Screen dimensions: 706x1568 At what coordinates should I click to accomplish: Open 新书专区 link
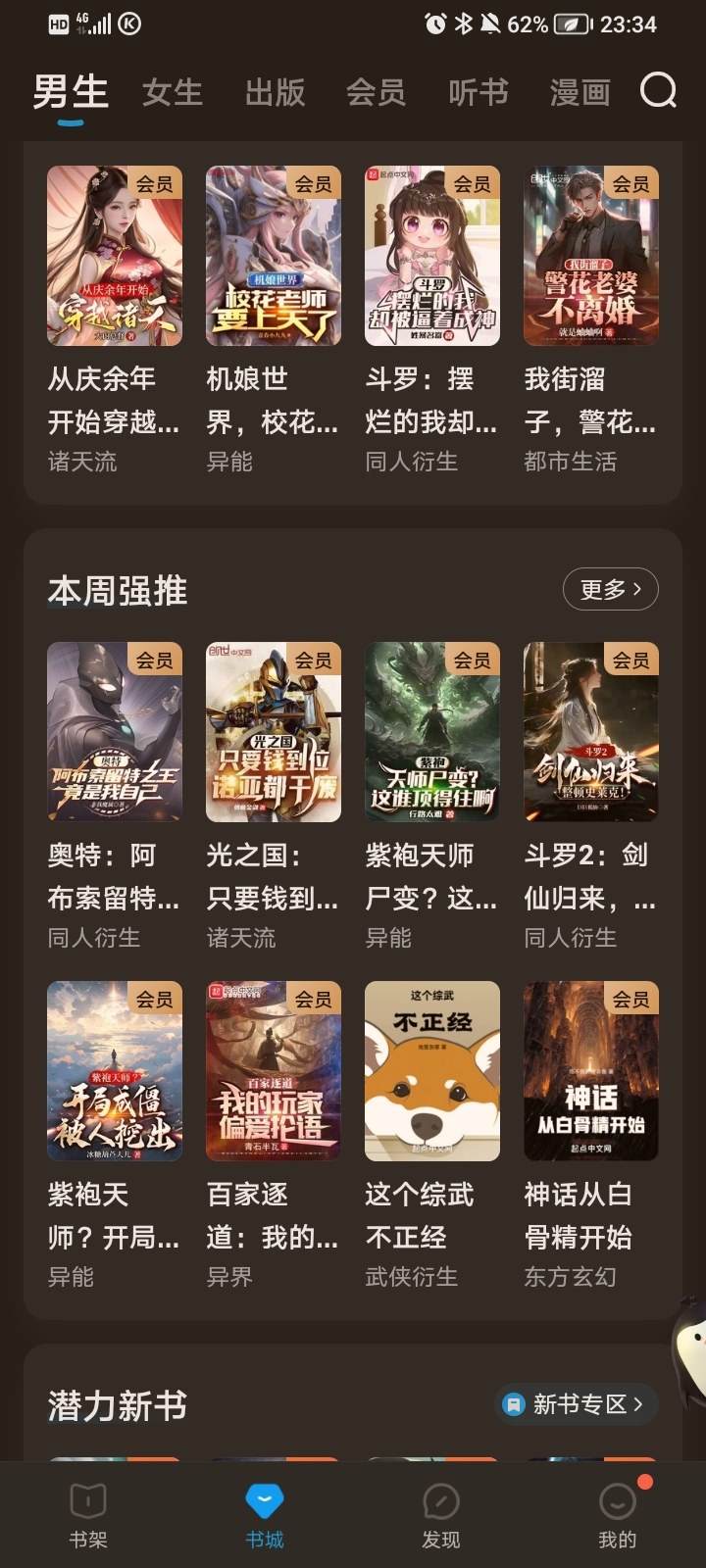point(577,1404)
